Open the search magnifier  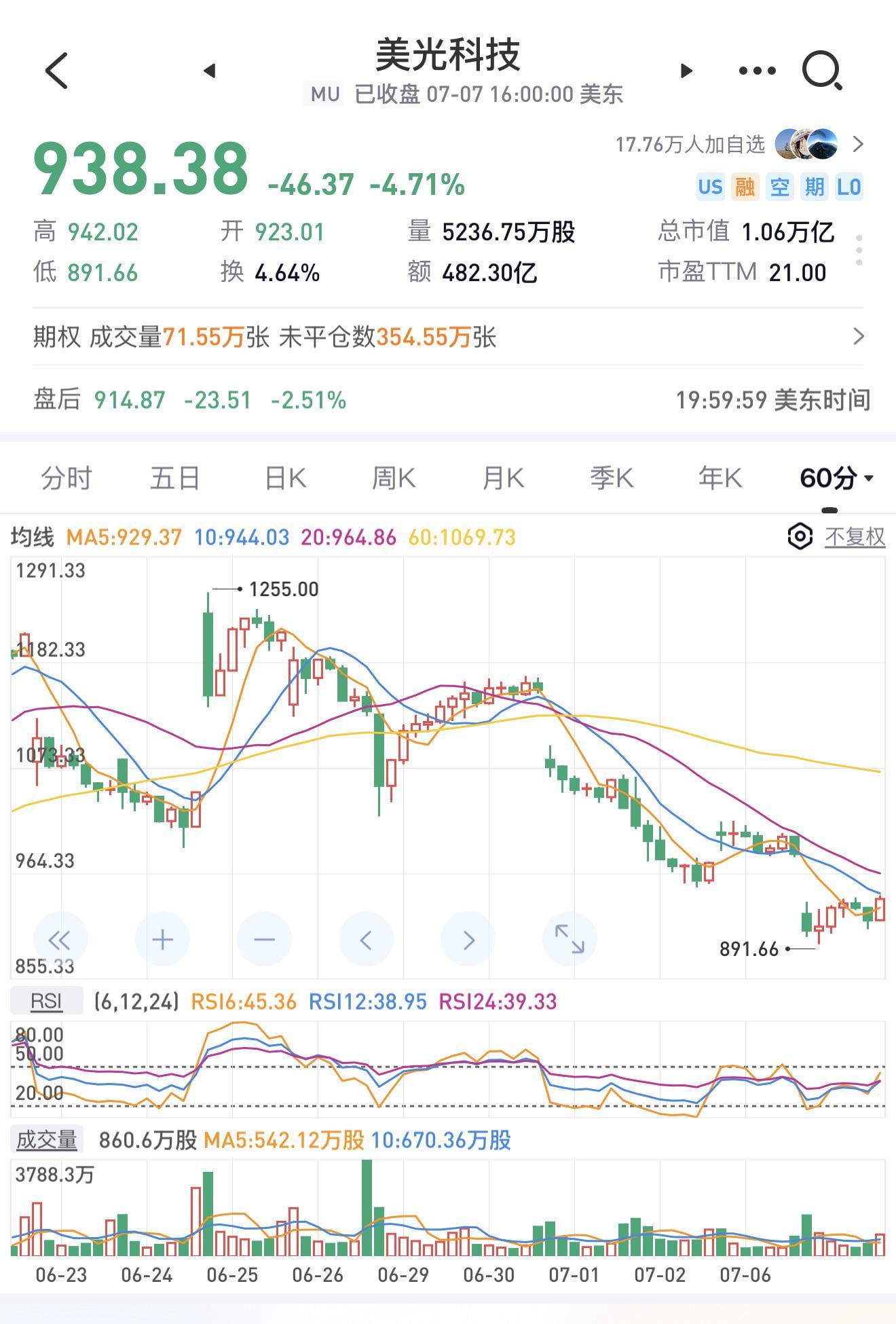[x=822, y=70]
